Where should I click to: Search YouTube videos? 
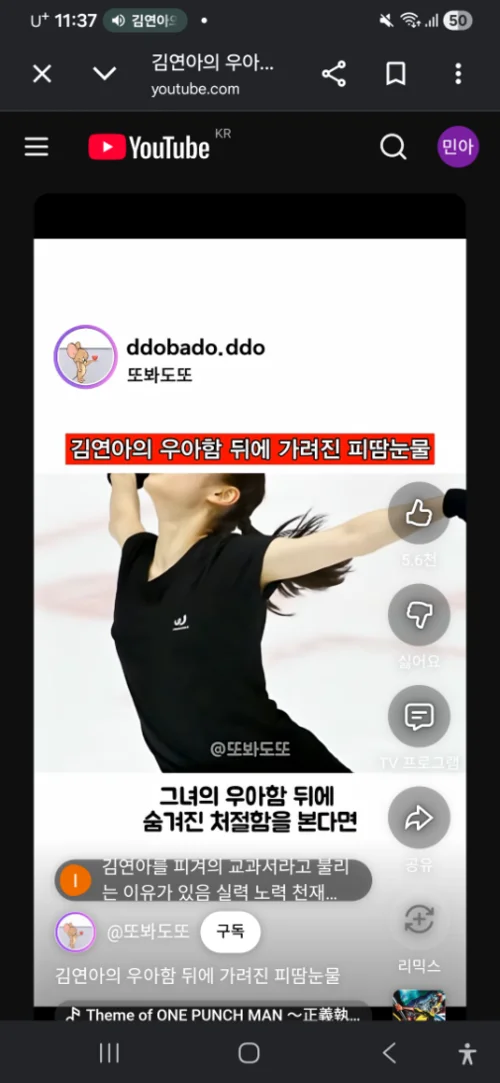(x=393, y=146)
